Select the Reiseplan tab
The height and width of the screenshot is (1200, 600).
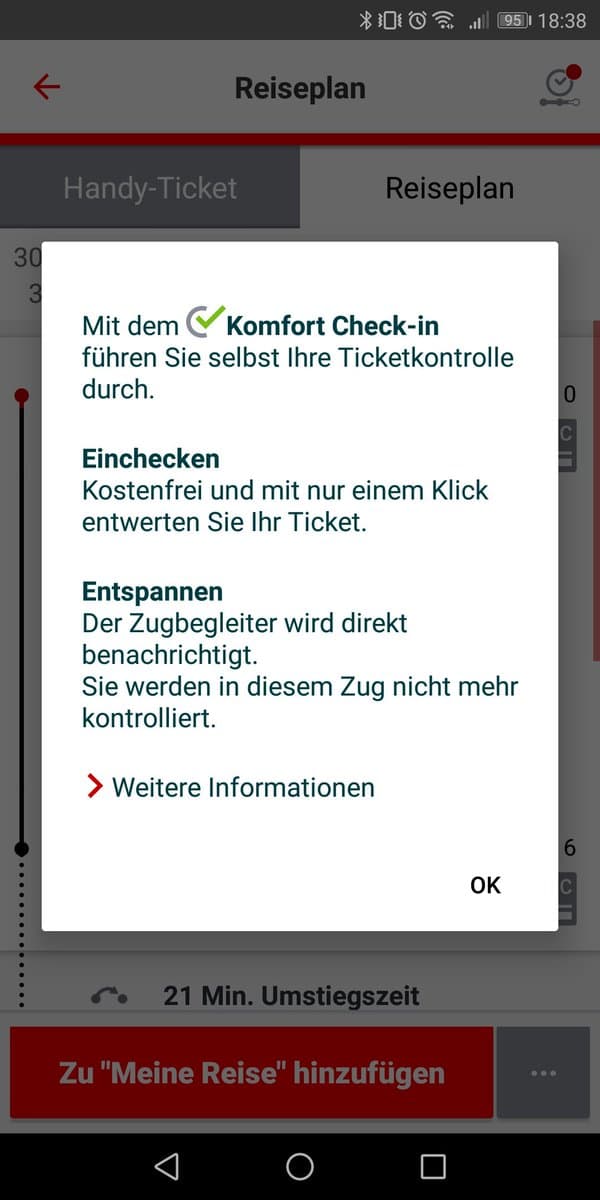[450, 188]
